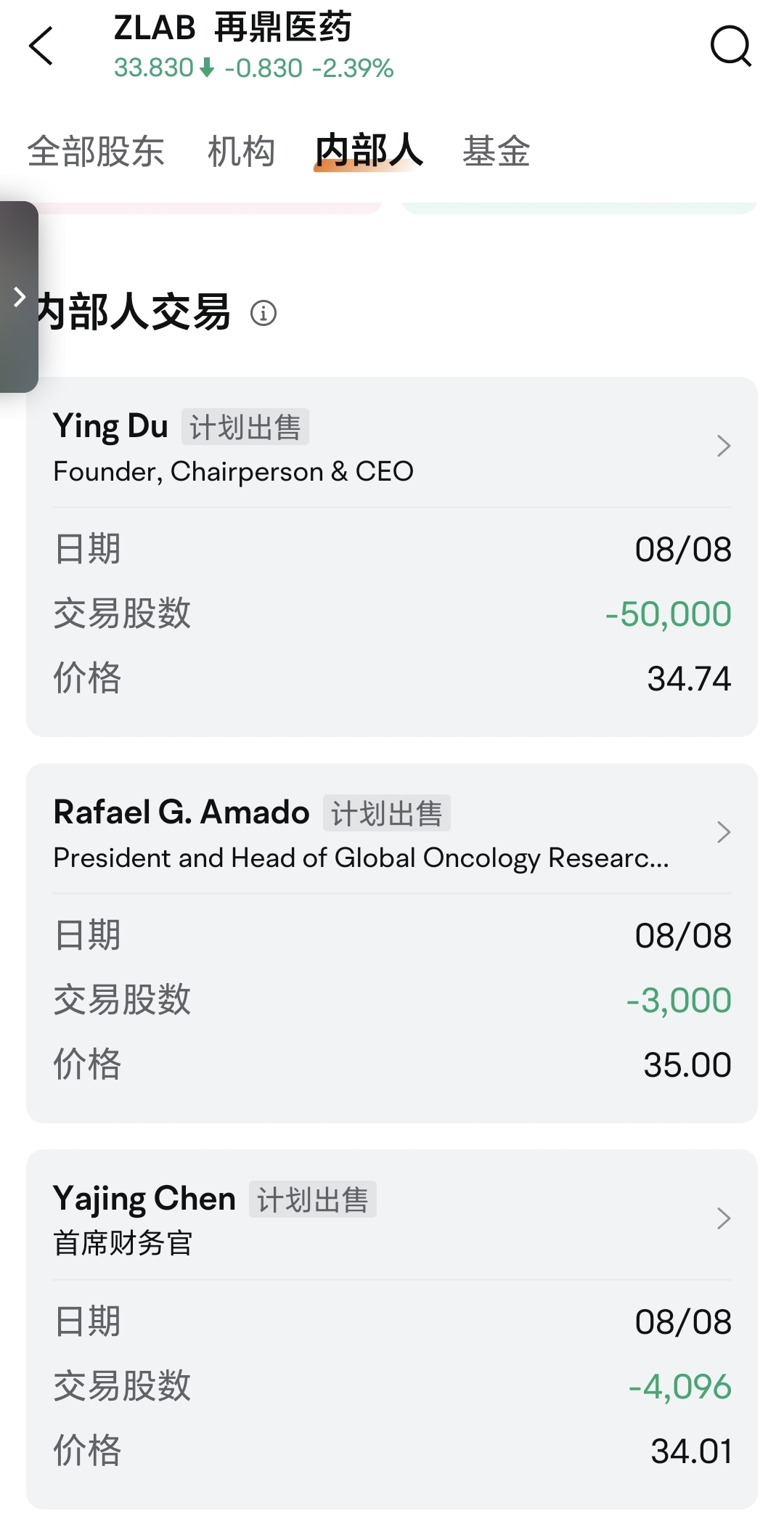The width and height of the screenshot is (784, 1519).
Task: Go back using the top-left arrow
Action: (x=41, y=46)
